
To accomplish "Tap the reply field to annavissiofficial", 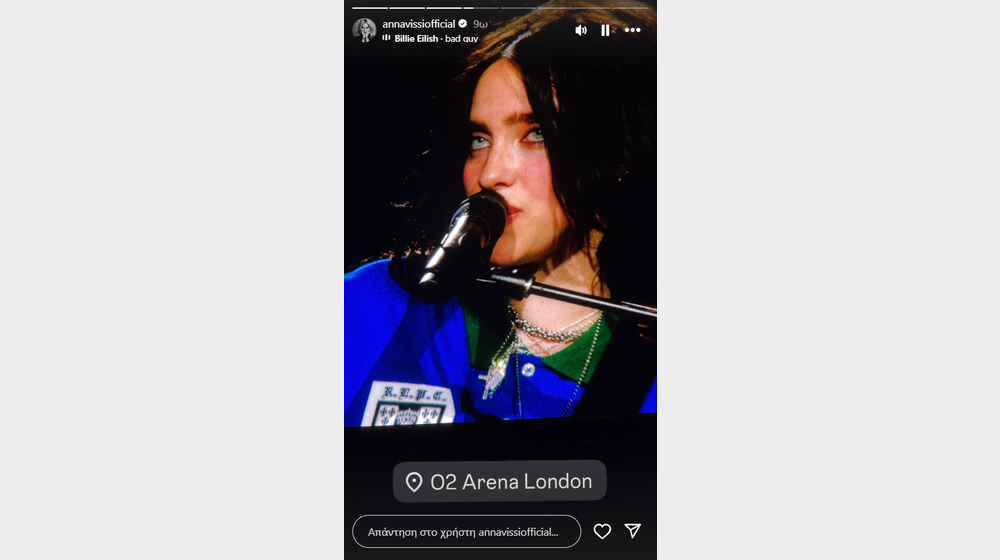I will [466, 531].
